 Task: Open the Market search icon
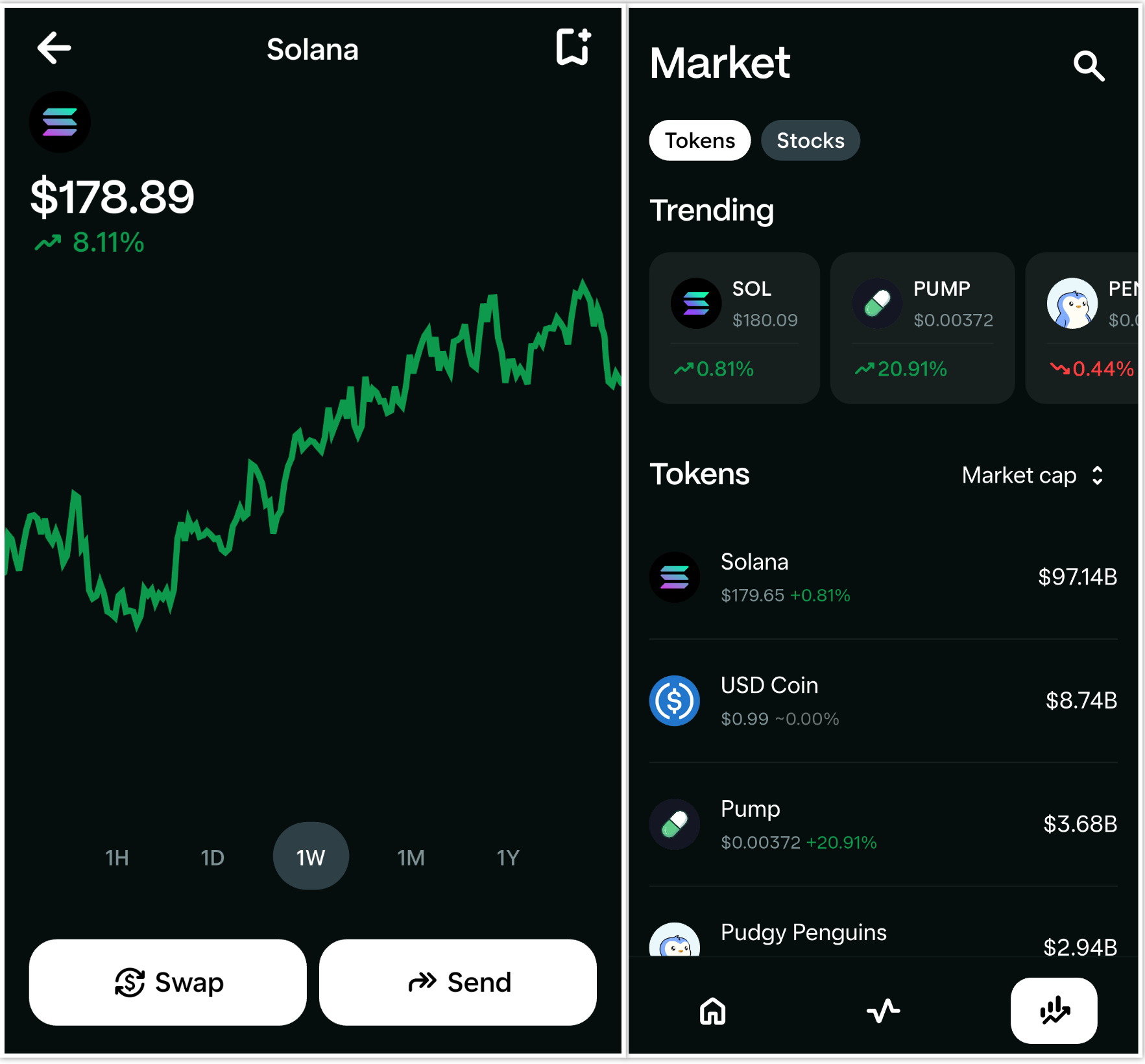(x=1088, y=66)
